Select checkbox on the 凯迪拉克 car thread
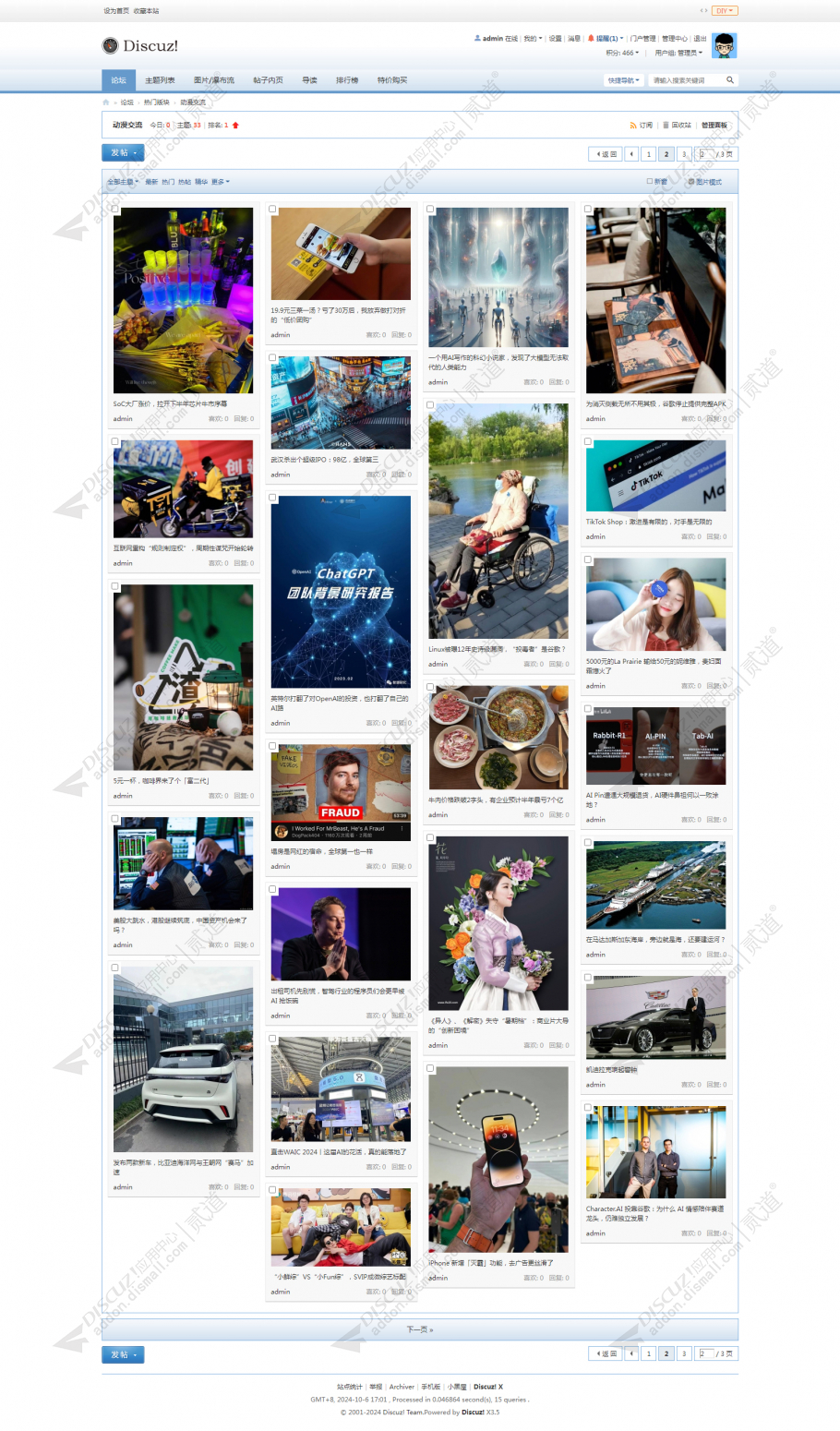This screenshot has width=840, height=1431. pyautogui.click(x=589, y=968)
